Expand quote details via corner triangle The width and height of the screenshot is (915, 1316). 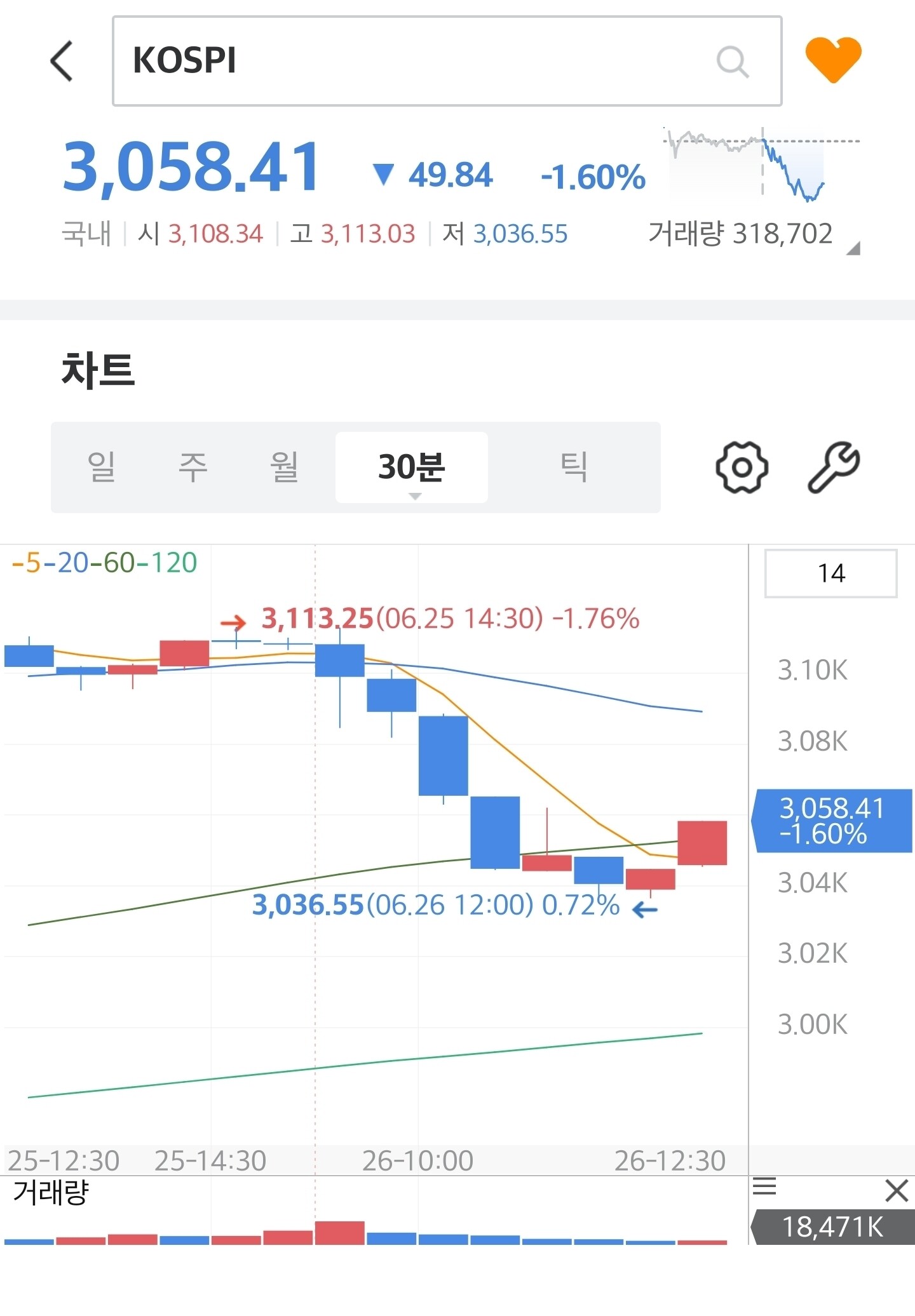click(853, 248)
